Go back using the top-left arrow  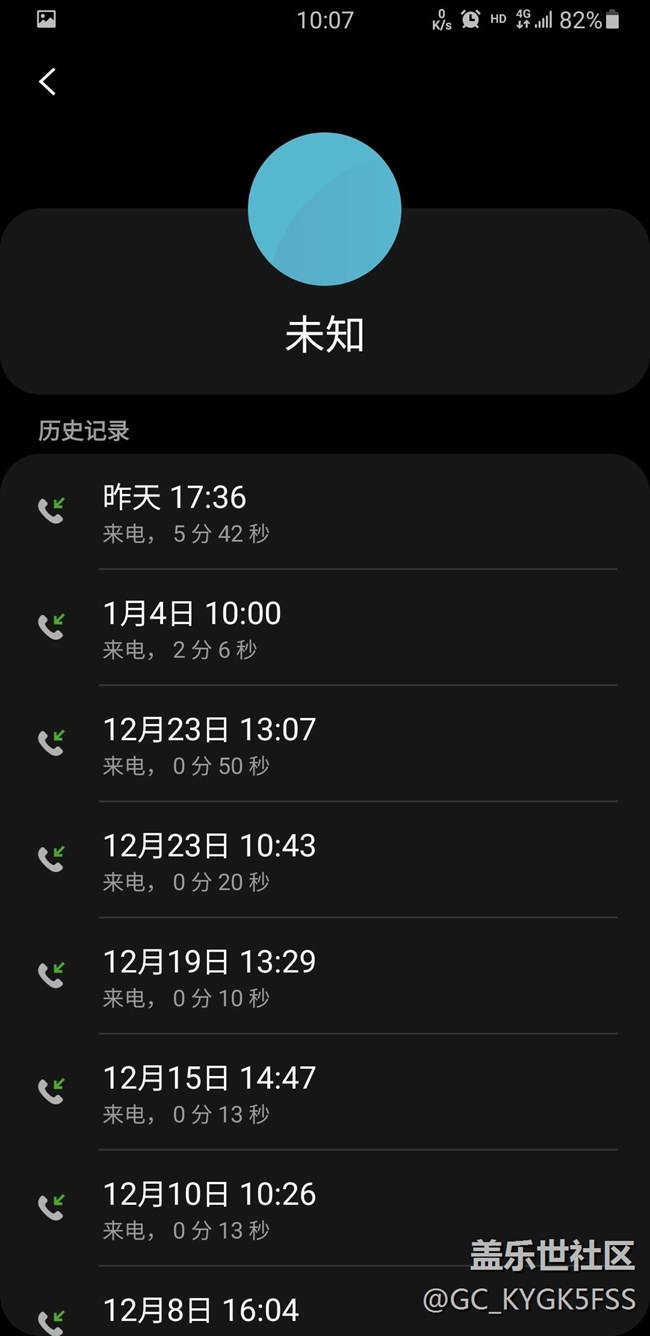tap(47, 81)
